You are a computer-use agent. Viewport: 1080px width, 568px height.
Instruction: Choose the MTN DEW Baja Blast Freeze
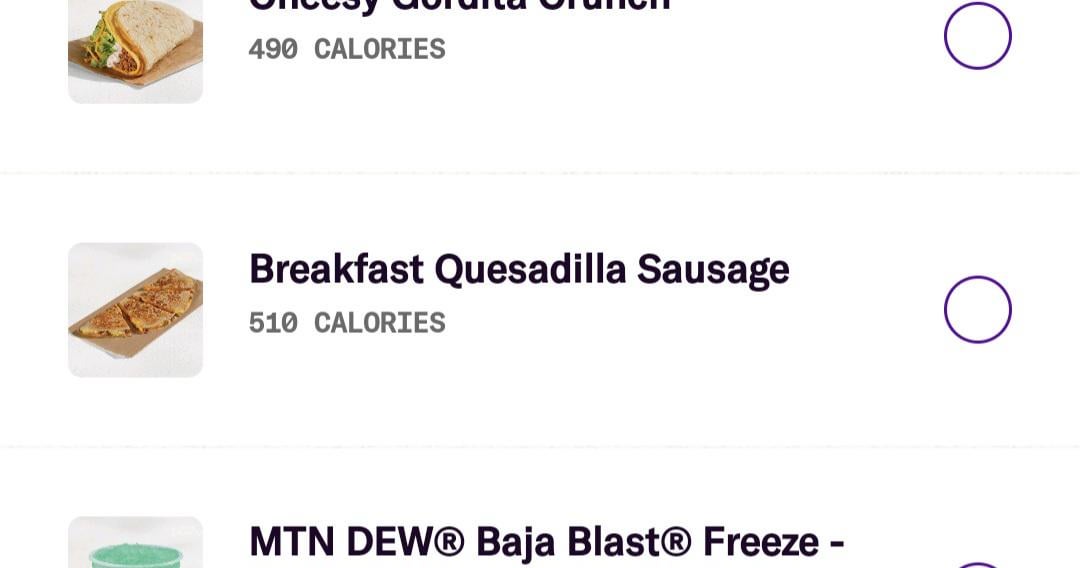click(545, 542)
